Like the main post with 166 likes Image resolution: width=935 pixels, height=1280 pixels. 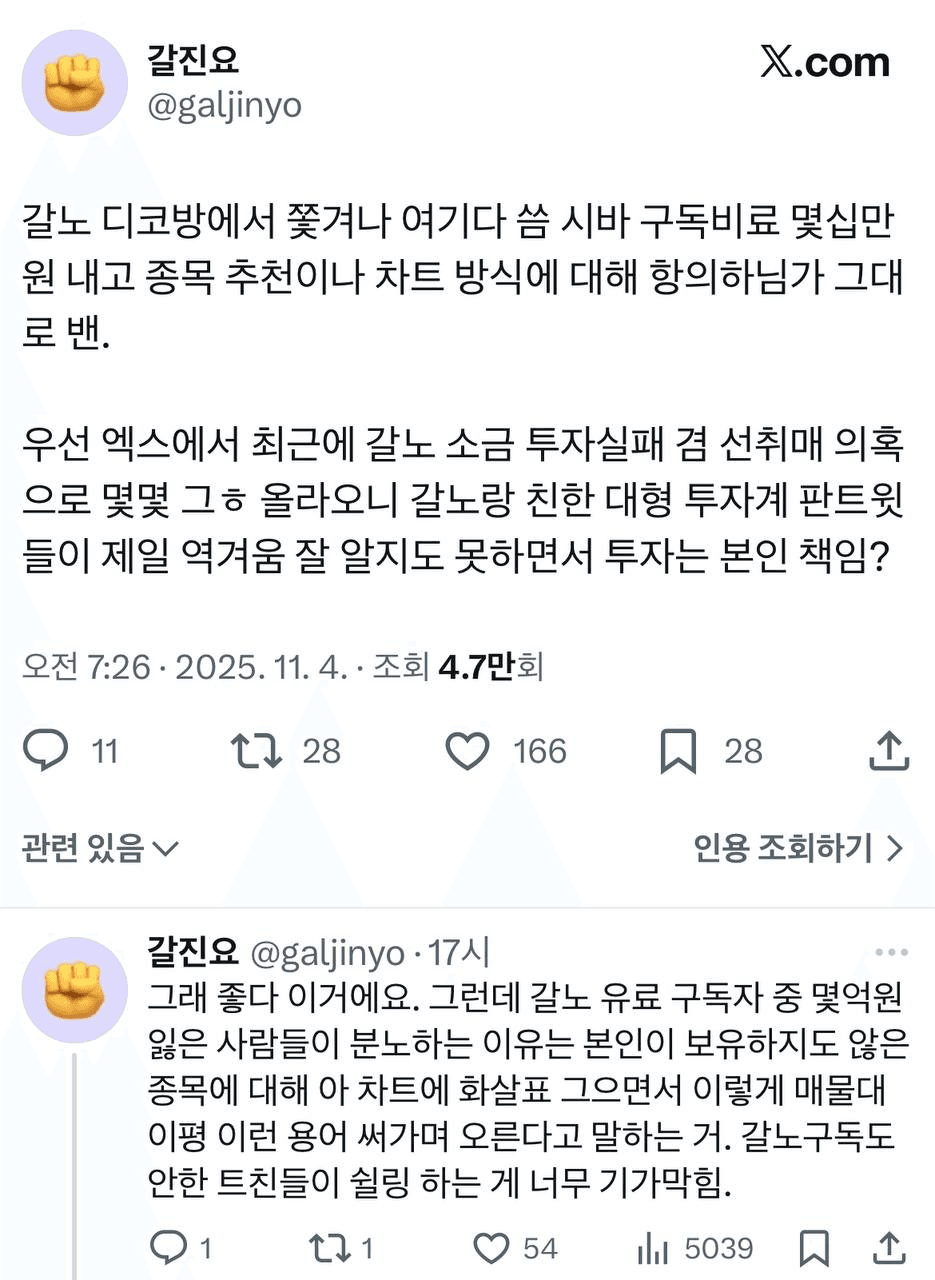click(467, 751)
